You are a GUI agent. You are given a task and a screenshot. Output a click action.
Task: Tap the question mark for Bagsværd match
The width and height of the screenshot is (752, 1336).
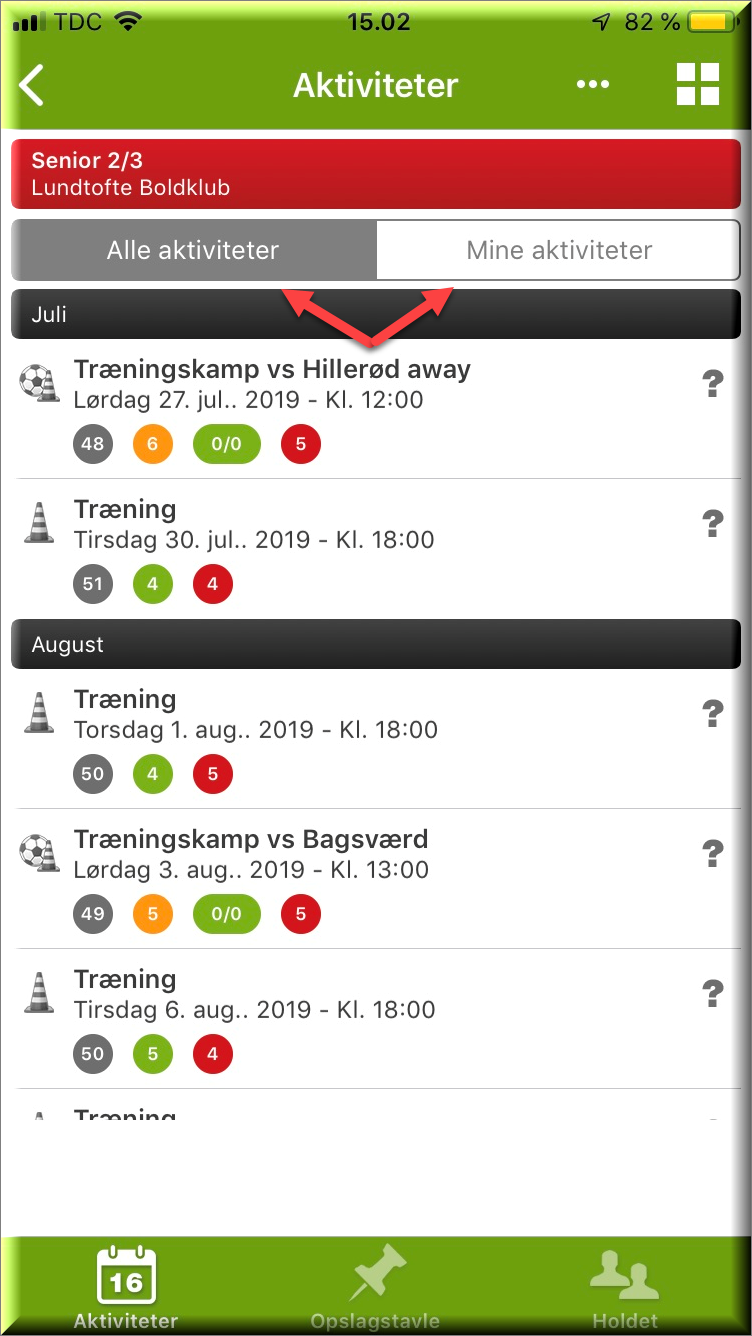[x=712, y=853]
